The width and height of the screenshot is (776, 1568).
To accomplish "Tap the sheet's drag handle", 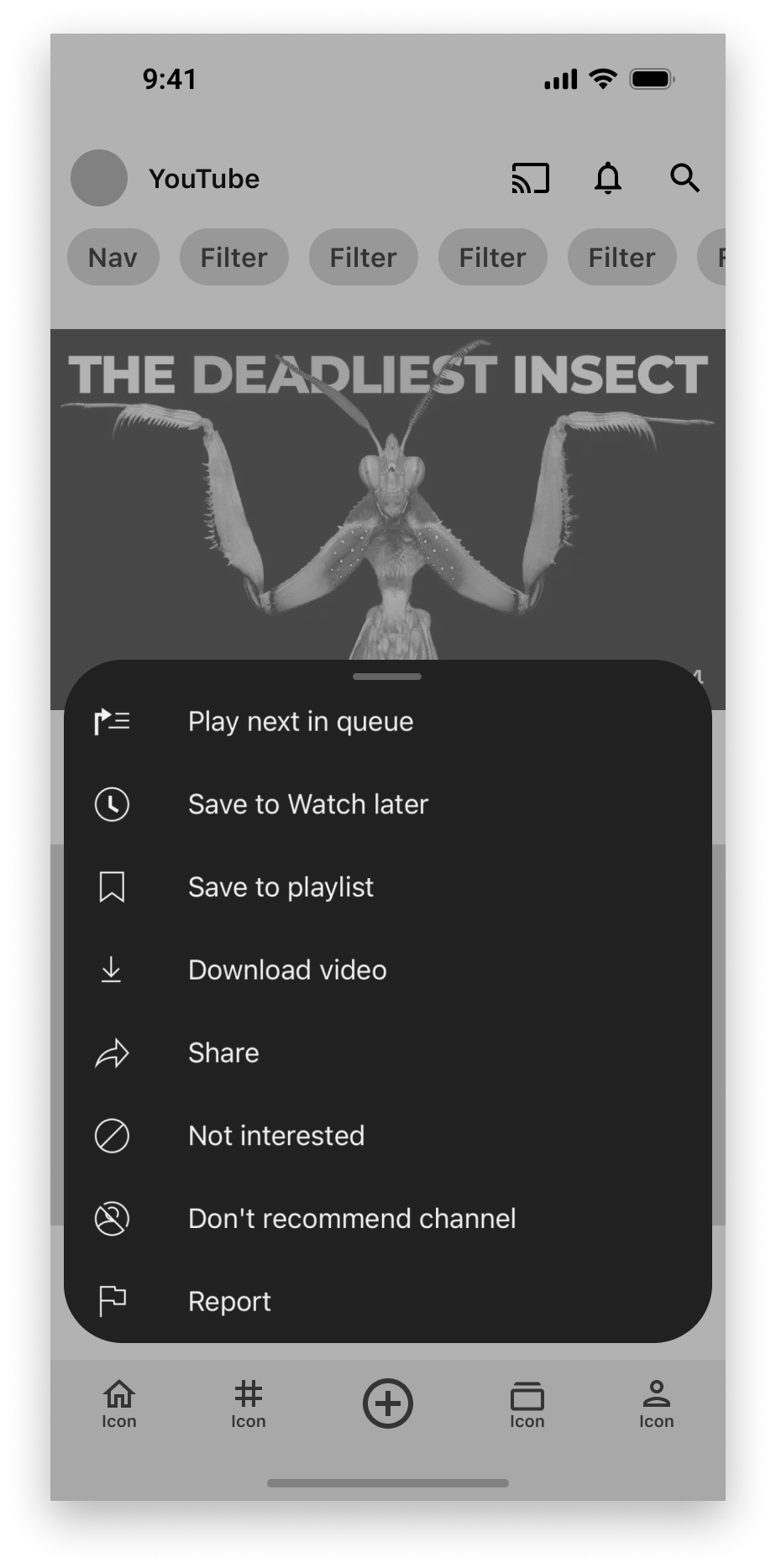I will coord(387,676).
